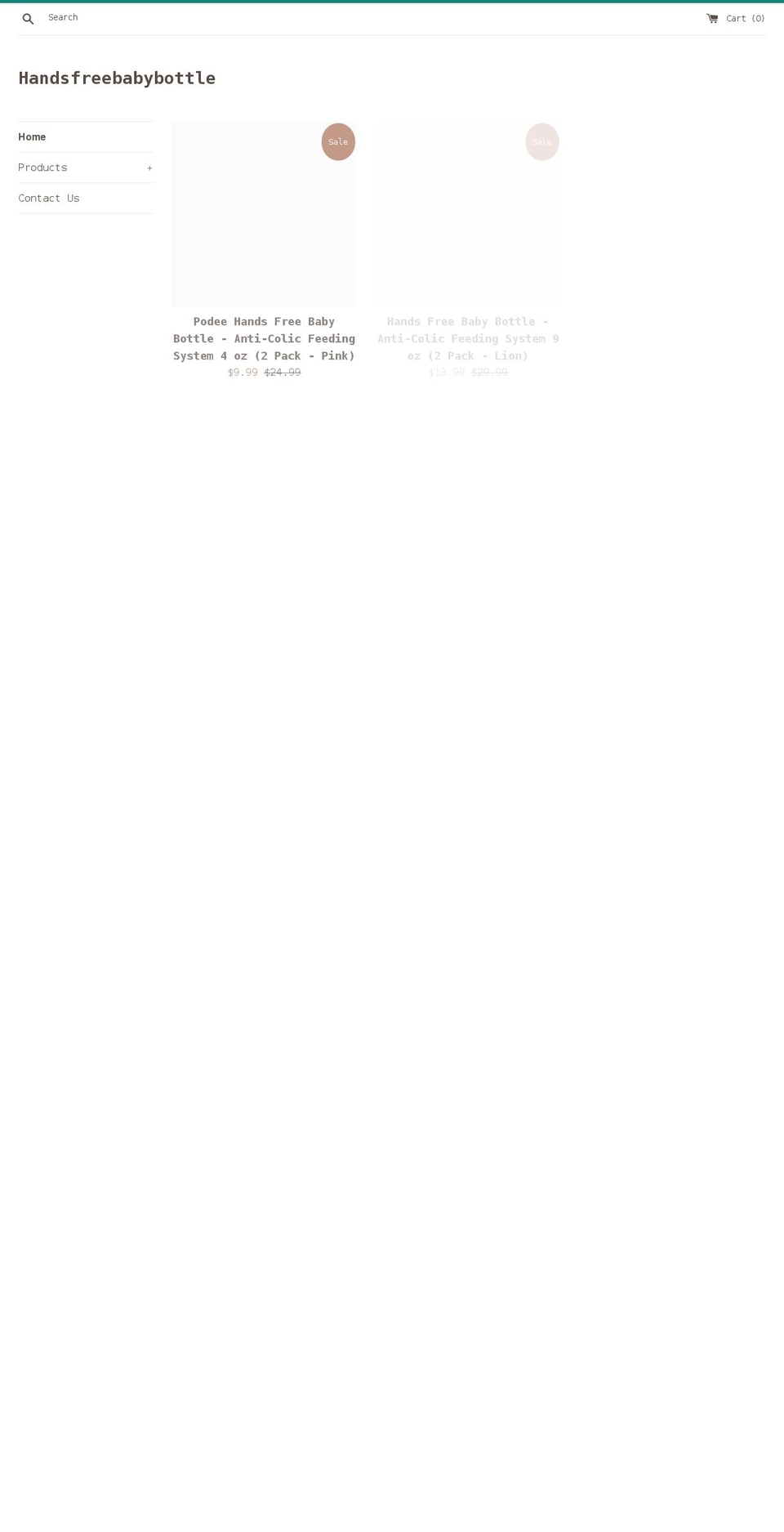Open the Cart (0) link
The image size is (784, 1532).
coord(735,18)
